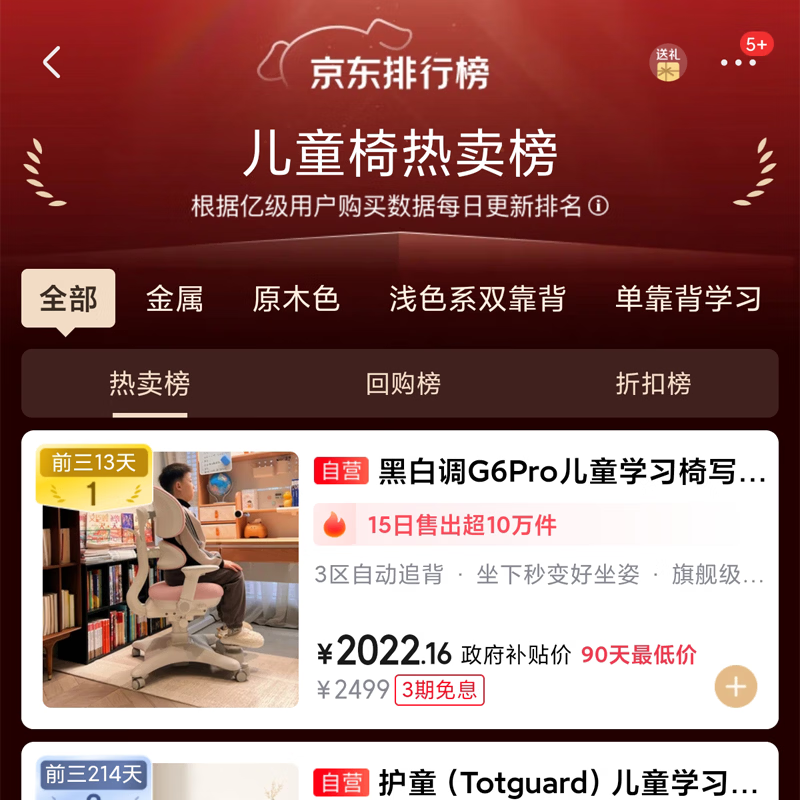Go back using the top-left arrow
The height and width of the screenshot is (800, 800).
click(x=52, y=62)
